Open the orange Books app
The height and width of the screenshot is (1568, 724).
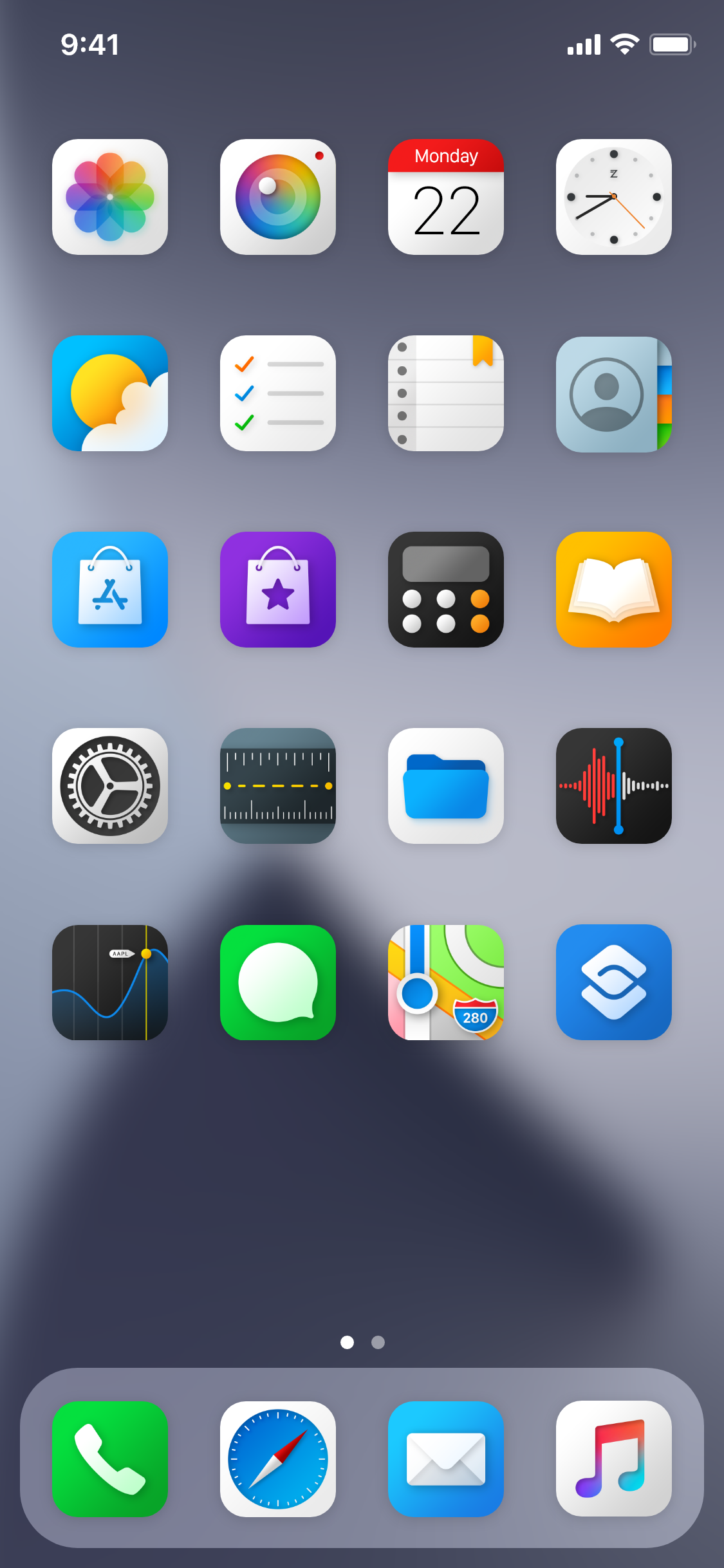coord(614,590)
